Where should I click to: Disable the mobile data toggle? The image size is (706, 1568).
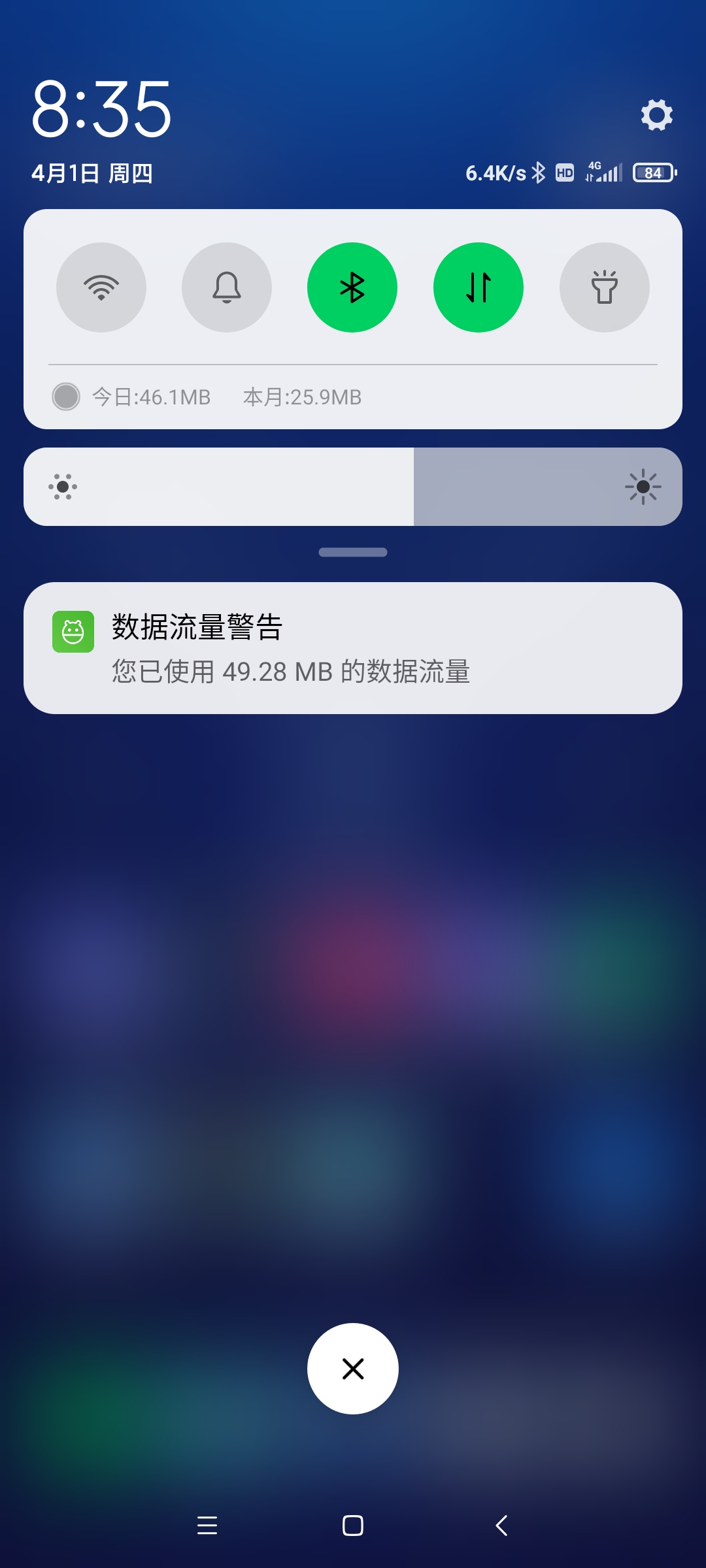tap(479, 287)
